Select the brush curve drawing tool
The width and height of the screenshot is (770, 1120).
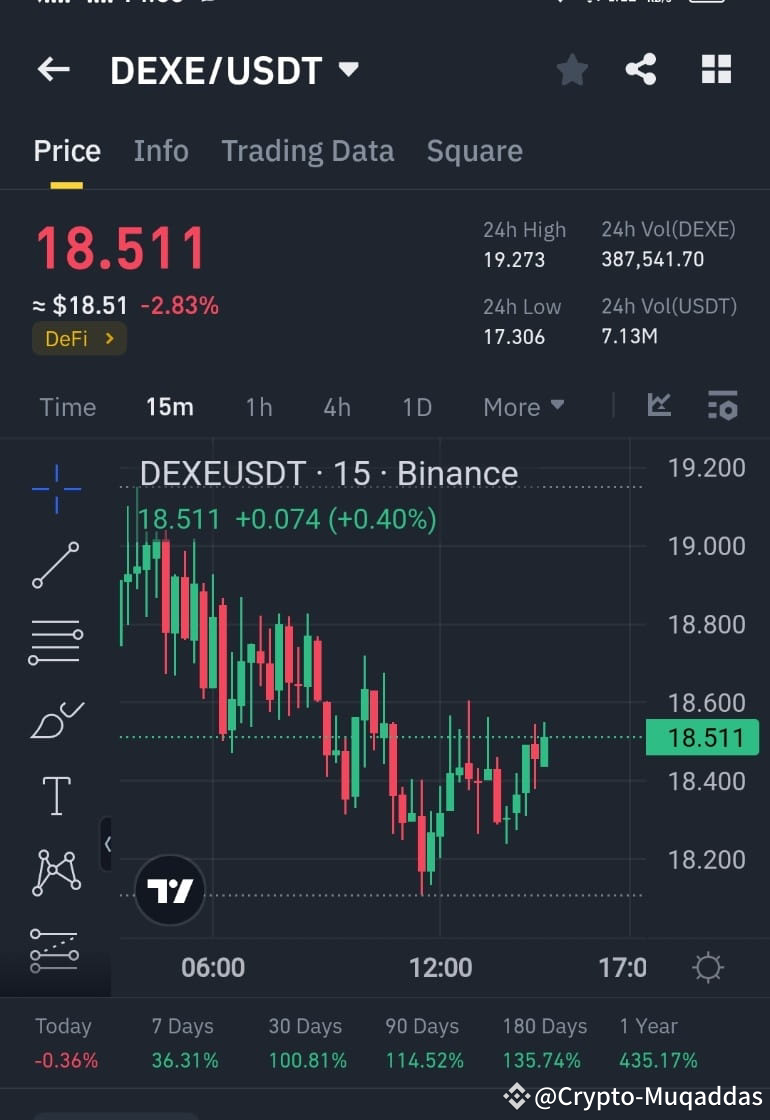click(57, 718)
